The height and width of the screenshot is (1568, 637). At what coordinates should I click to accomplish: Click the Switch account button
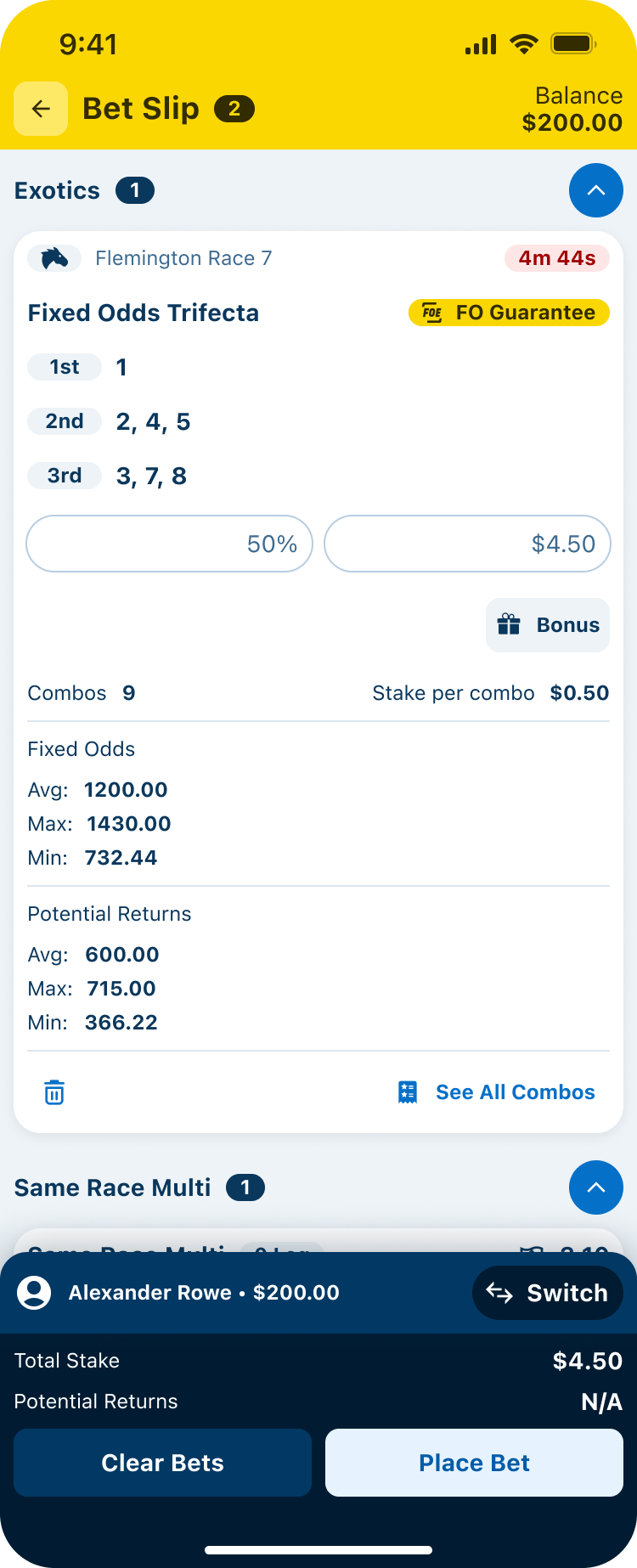(547, 1292)
